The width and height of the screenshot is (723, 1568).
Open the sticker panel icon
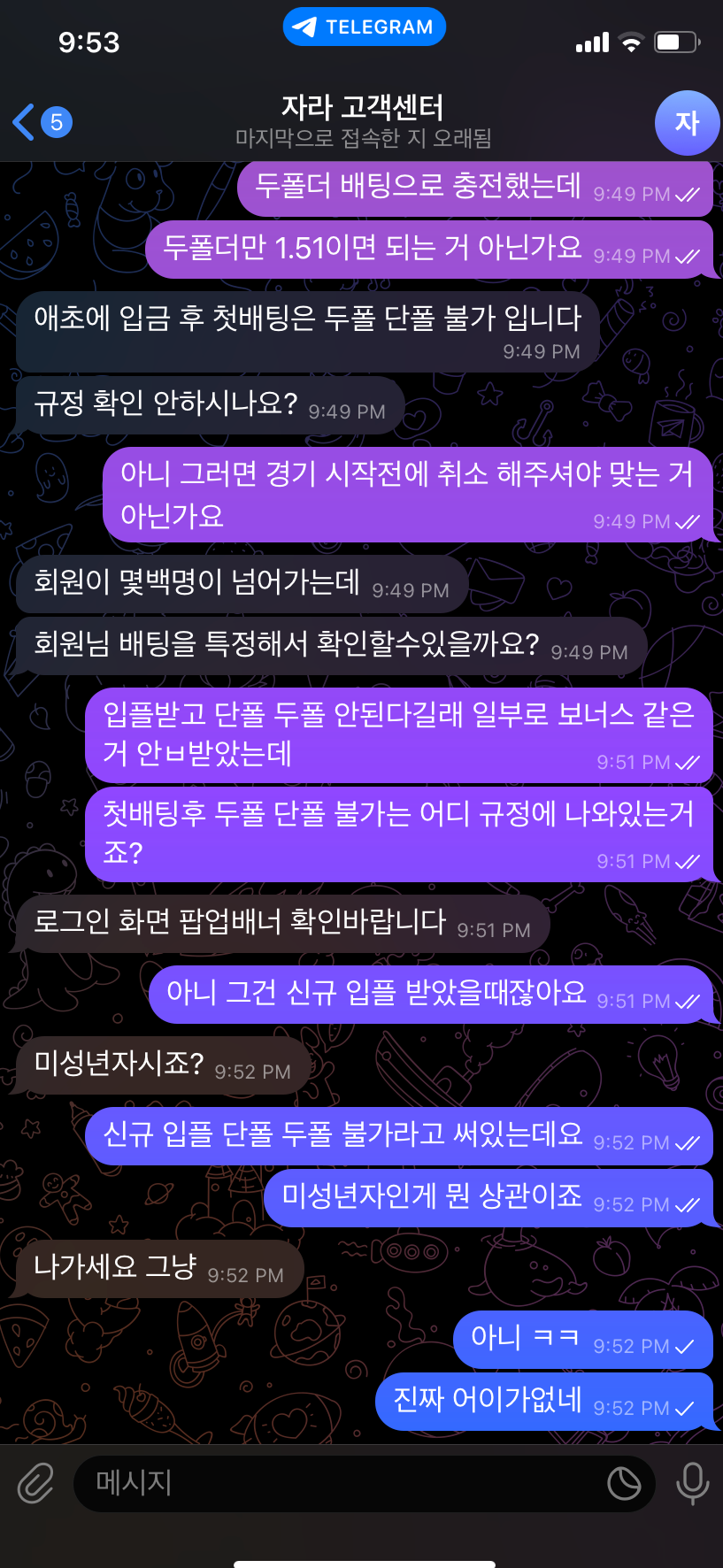point(624,1484)
